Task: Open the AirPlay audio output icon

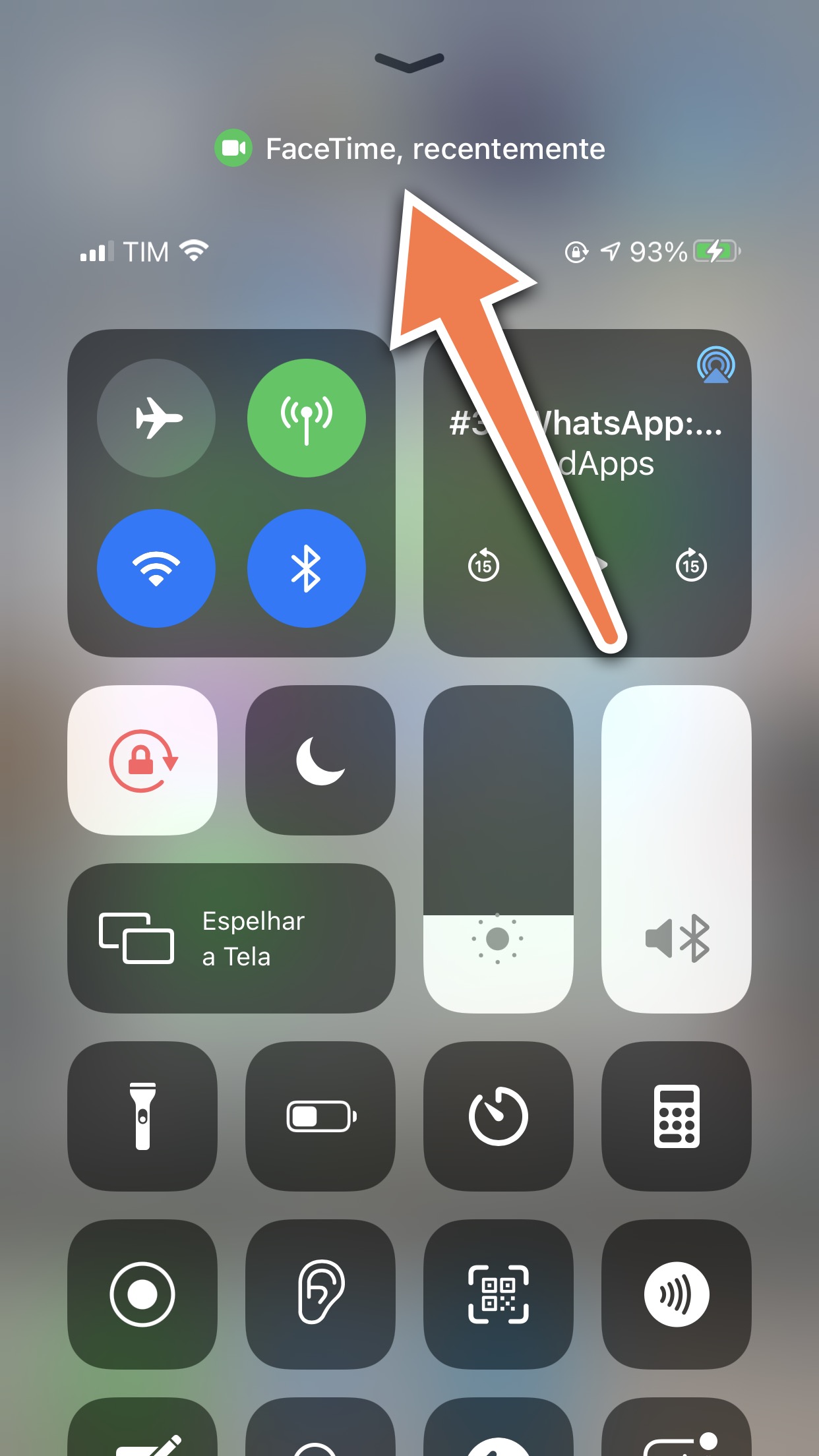Action: point(716,365)
